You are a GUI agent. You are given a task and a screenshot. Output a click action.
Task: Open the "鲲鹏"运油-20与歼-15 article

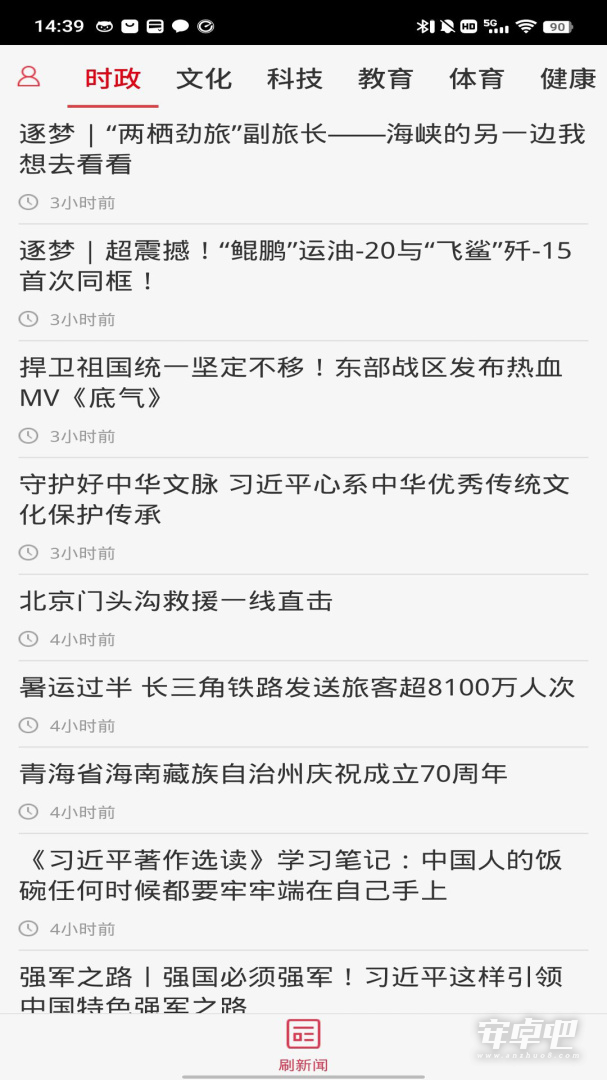coord(303,282)
